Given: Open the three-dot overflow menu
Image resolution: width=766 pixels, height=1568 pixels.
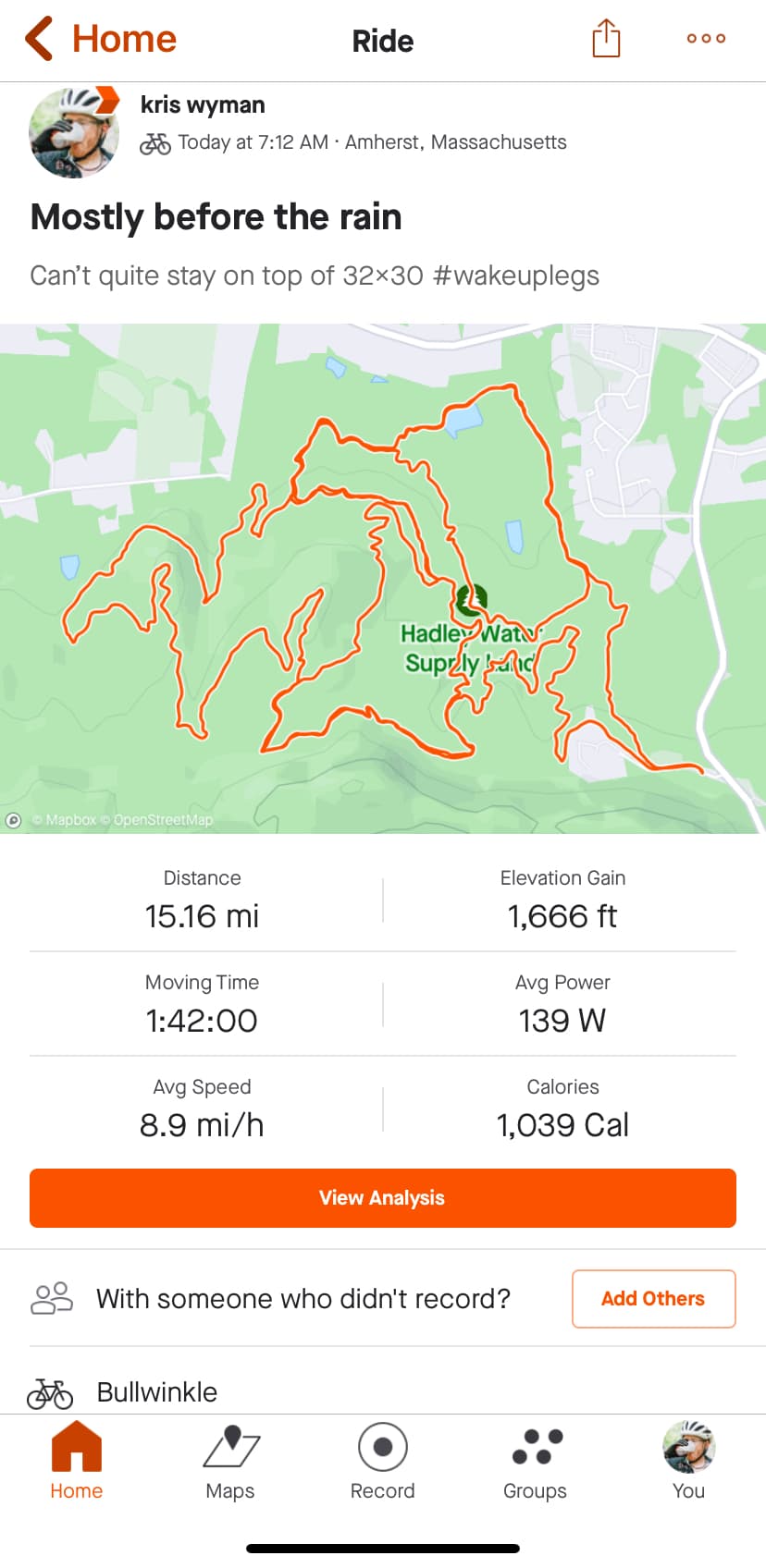Looking at the screenshot, I should (x=706, y=39).
